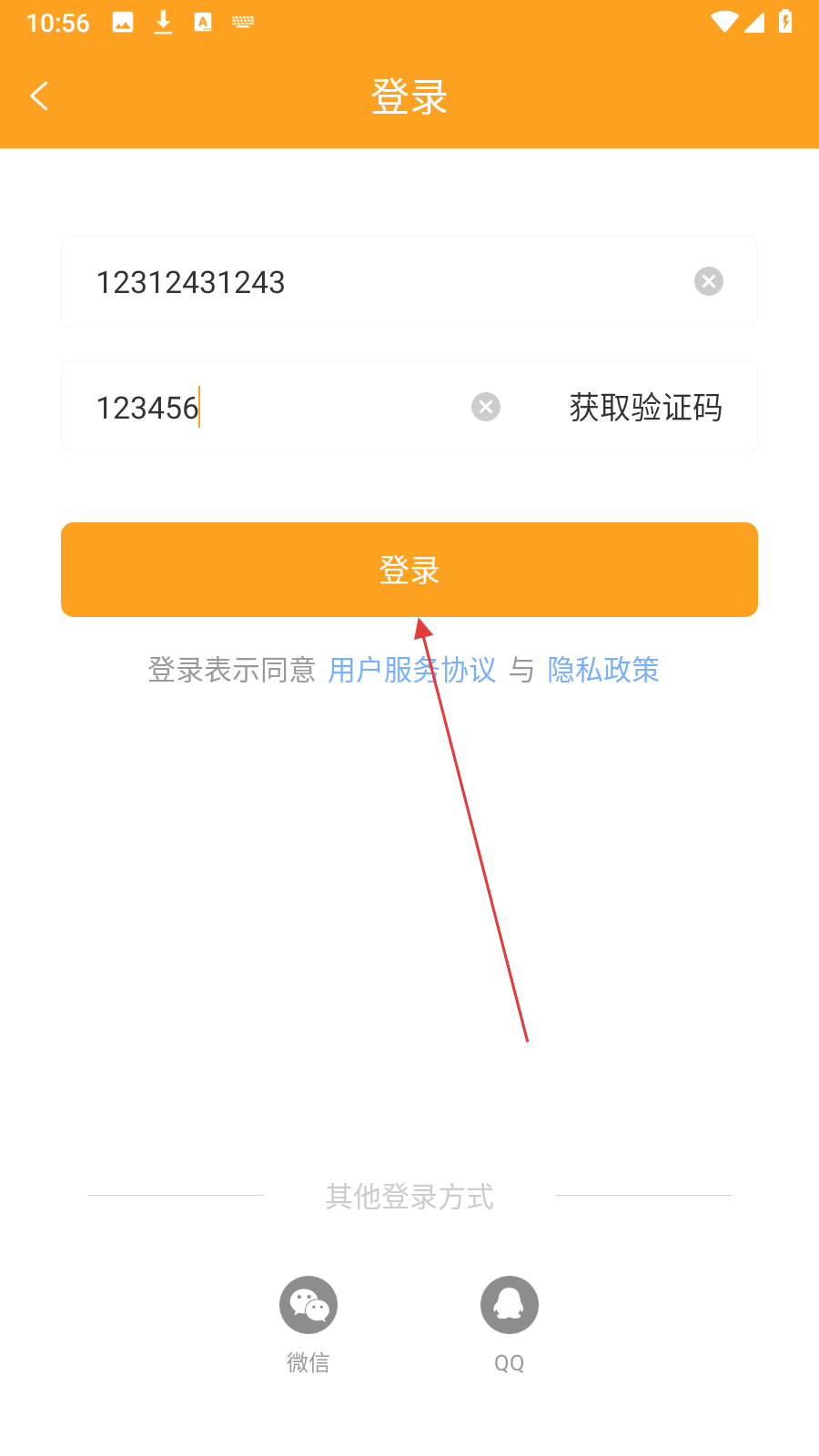Open the 用户服务协议 link
This screenshot has height=1456, width=819.
click(x=411, y=670)
